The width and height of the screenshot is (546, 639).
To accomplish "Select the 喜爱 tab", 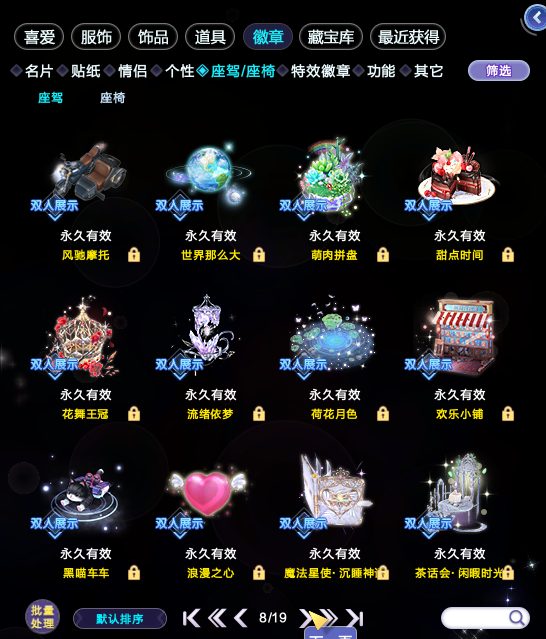I will pyautogui.click(x=39, y=37).
